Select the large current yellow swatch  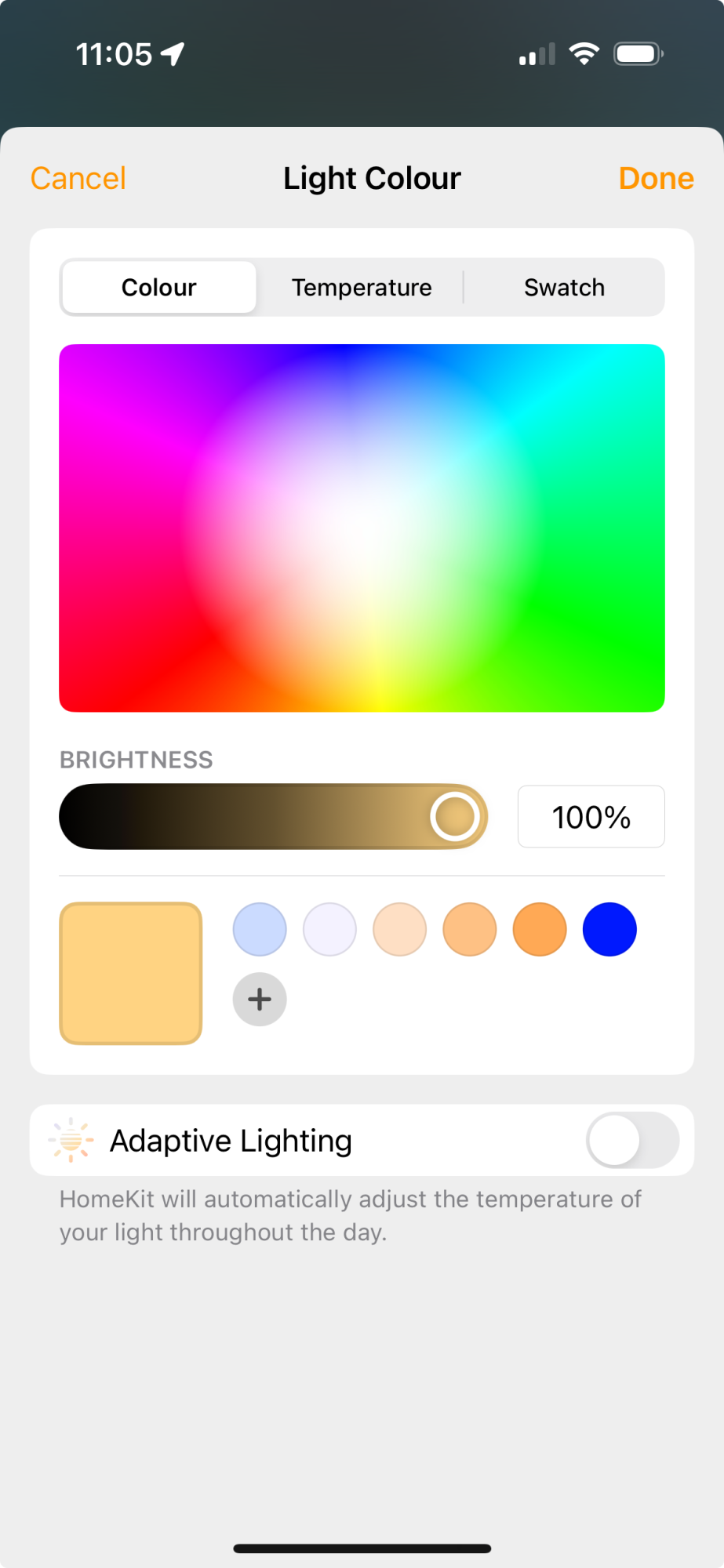coord(131,973)
